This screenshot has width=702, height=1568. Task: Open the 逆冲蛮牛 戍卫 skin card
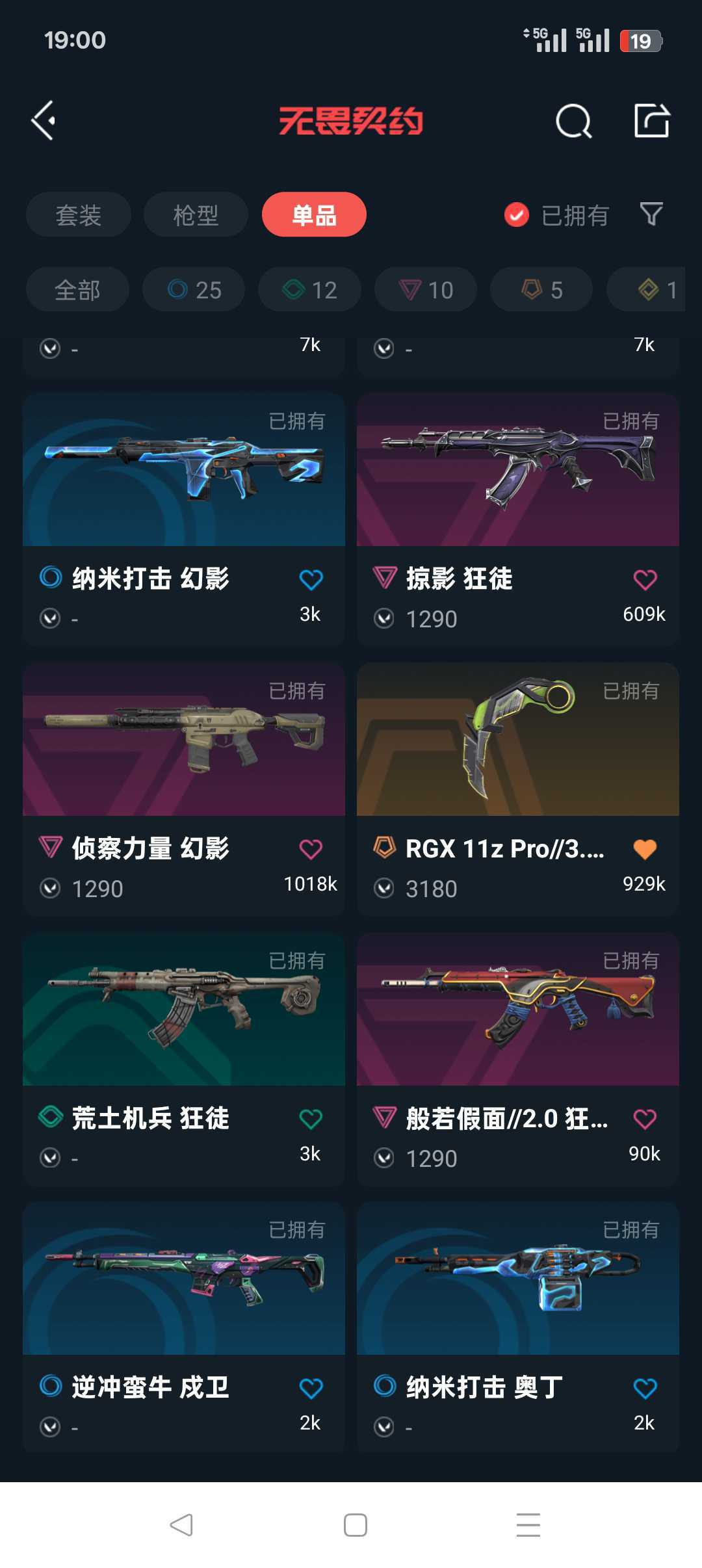184,1327
